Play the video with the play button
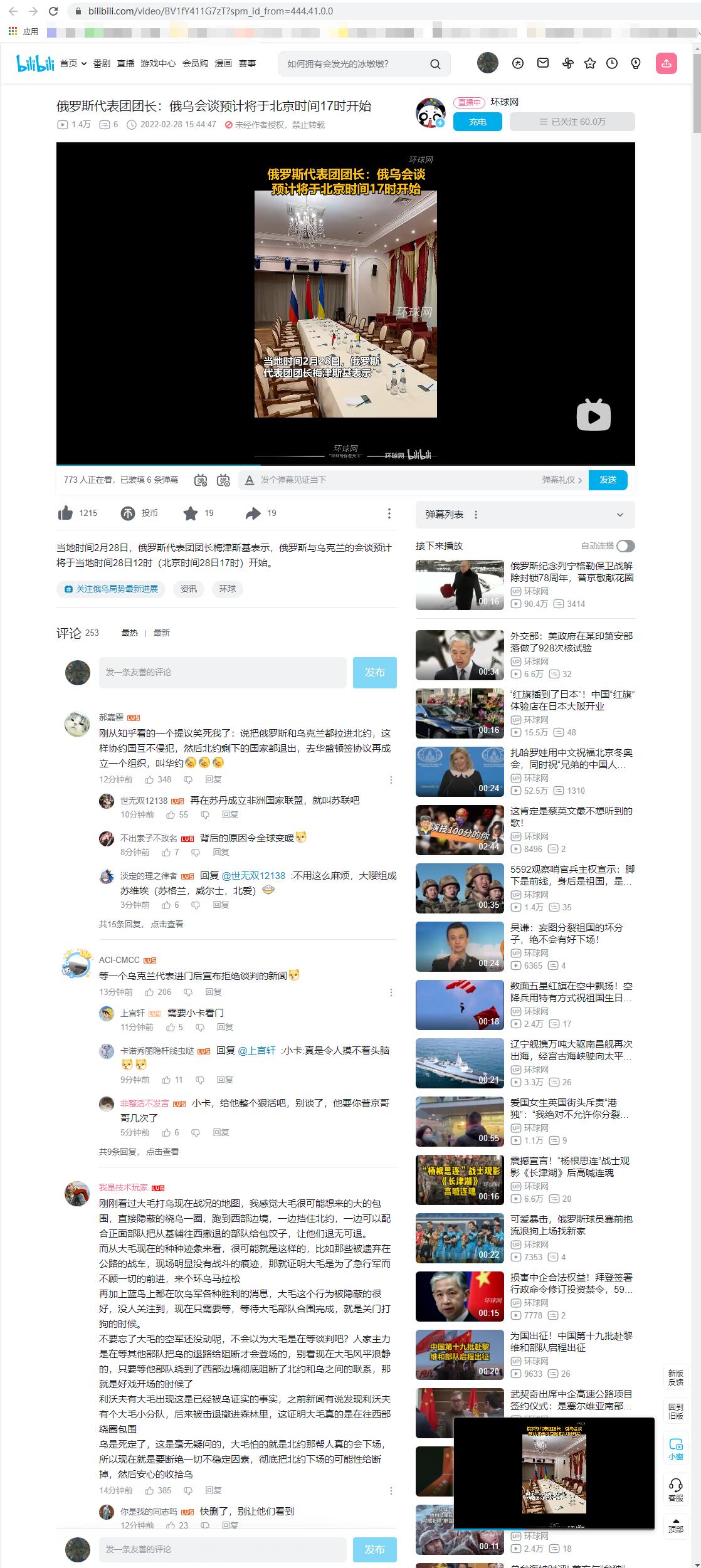Screen dimensions: 701x1568 593,415
